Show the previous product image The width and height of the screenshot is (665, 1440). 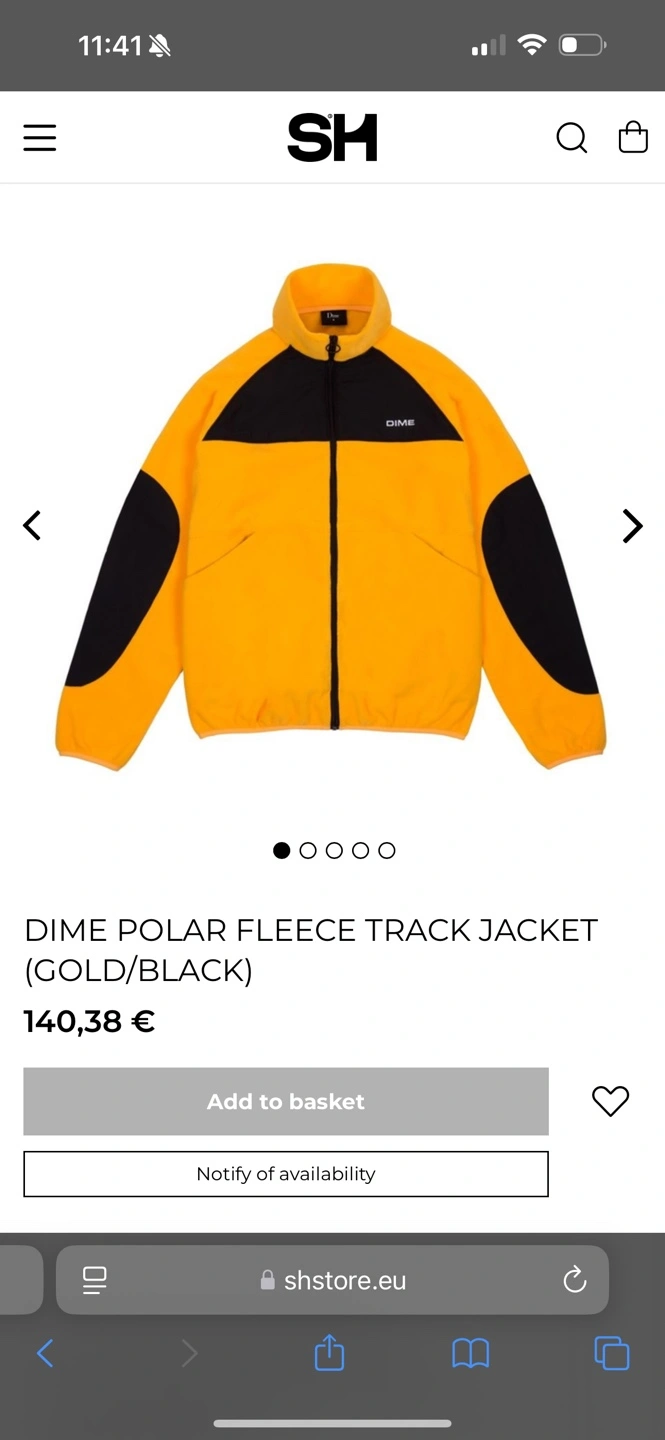point(32,525)
